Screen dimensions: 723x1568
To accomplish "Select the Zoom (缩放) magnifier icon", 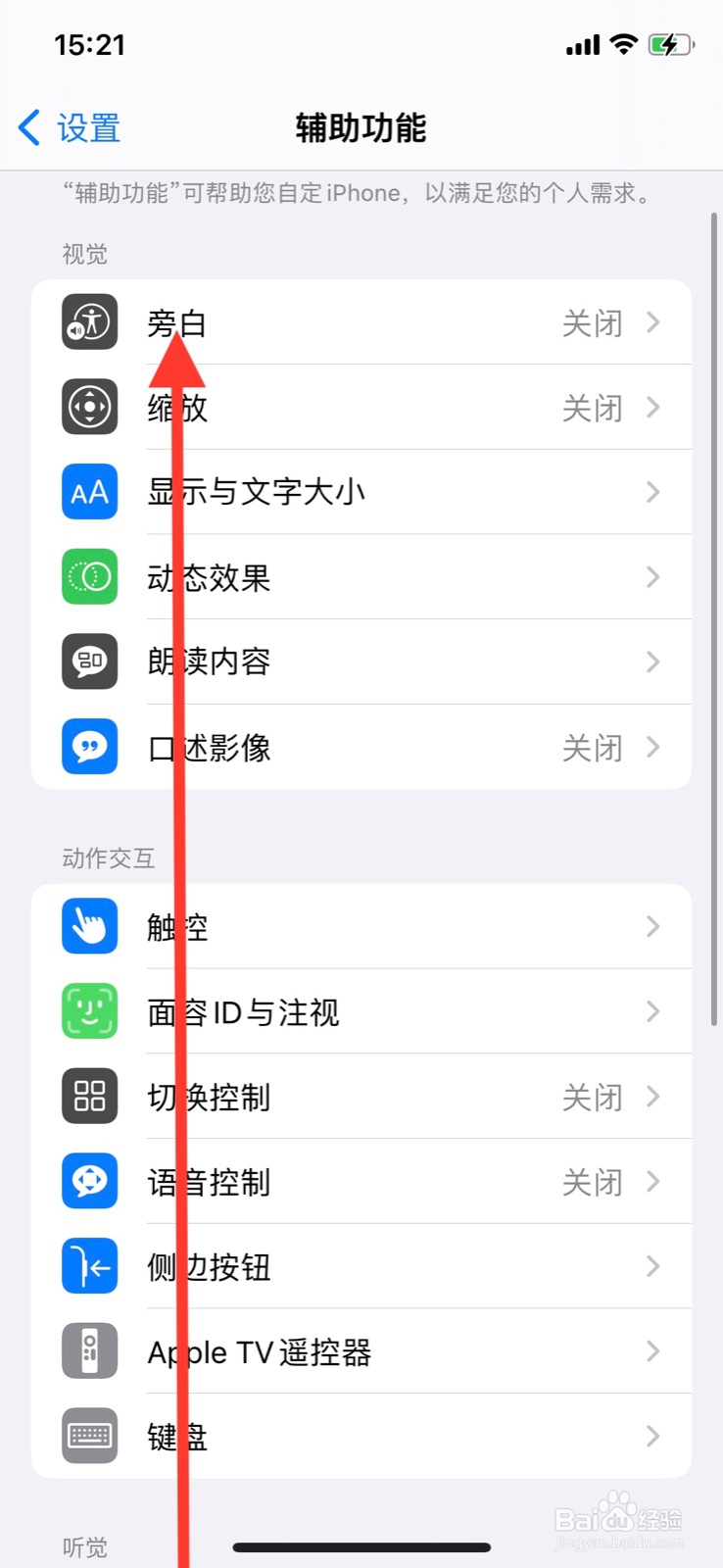I will (89, 408).
